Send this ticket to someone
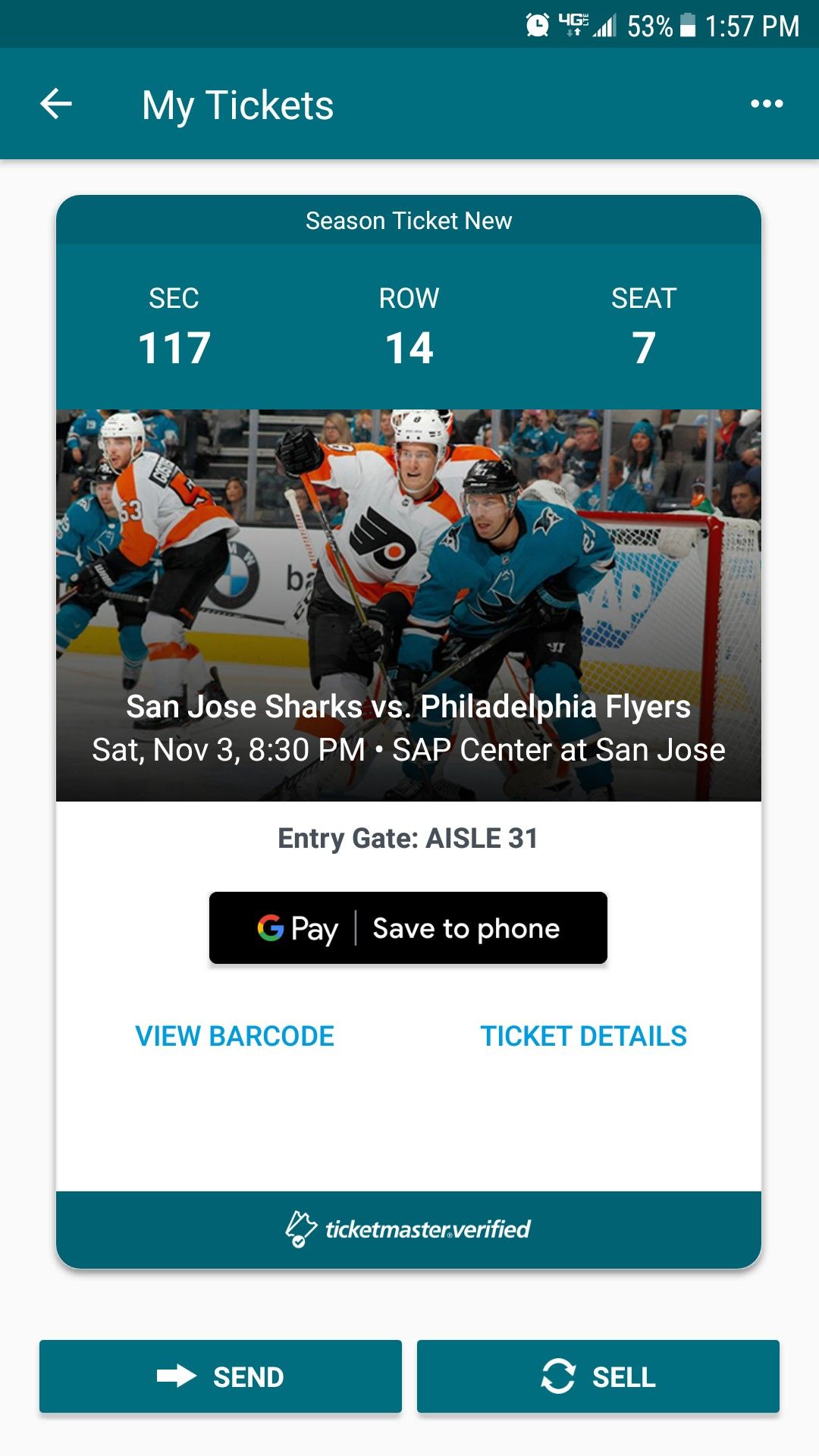 click(x=221, y=1376)
